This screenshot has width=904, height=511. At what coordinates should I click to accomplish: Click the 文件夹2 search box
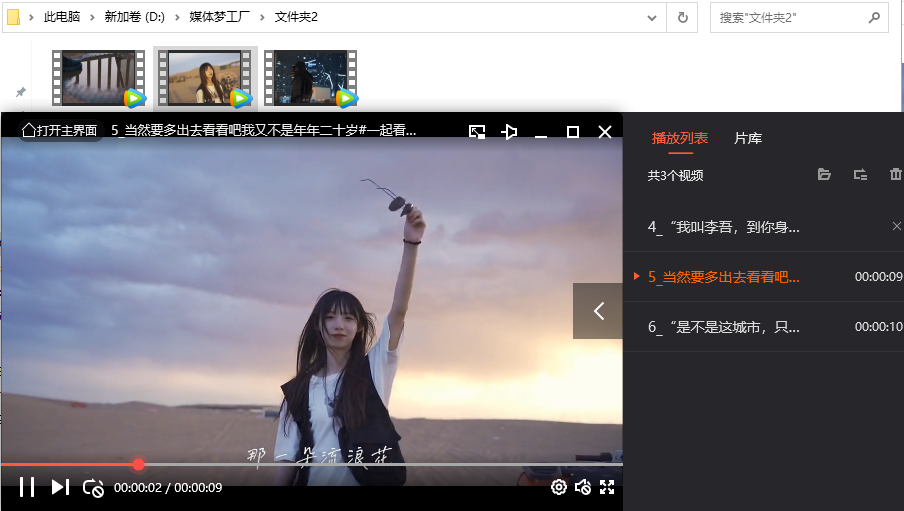click(790, 17)
